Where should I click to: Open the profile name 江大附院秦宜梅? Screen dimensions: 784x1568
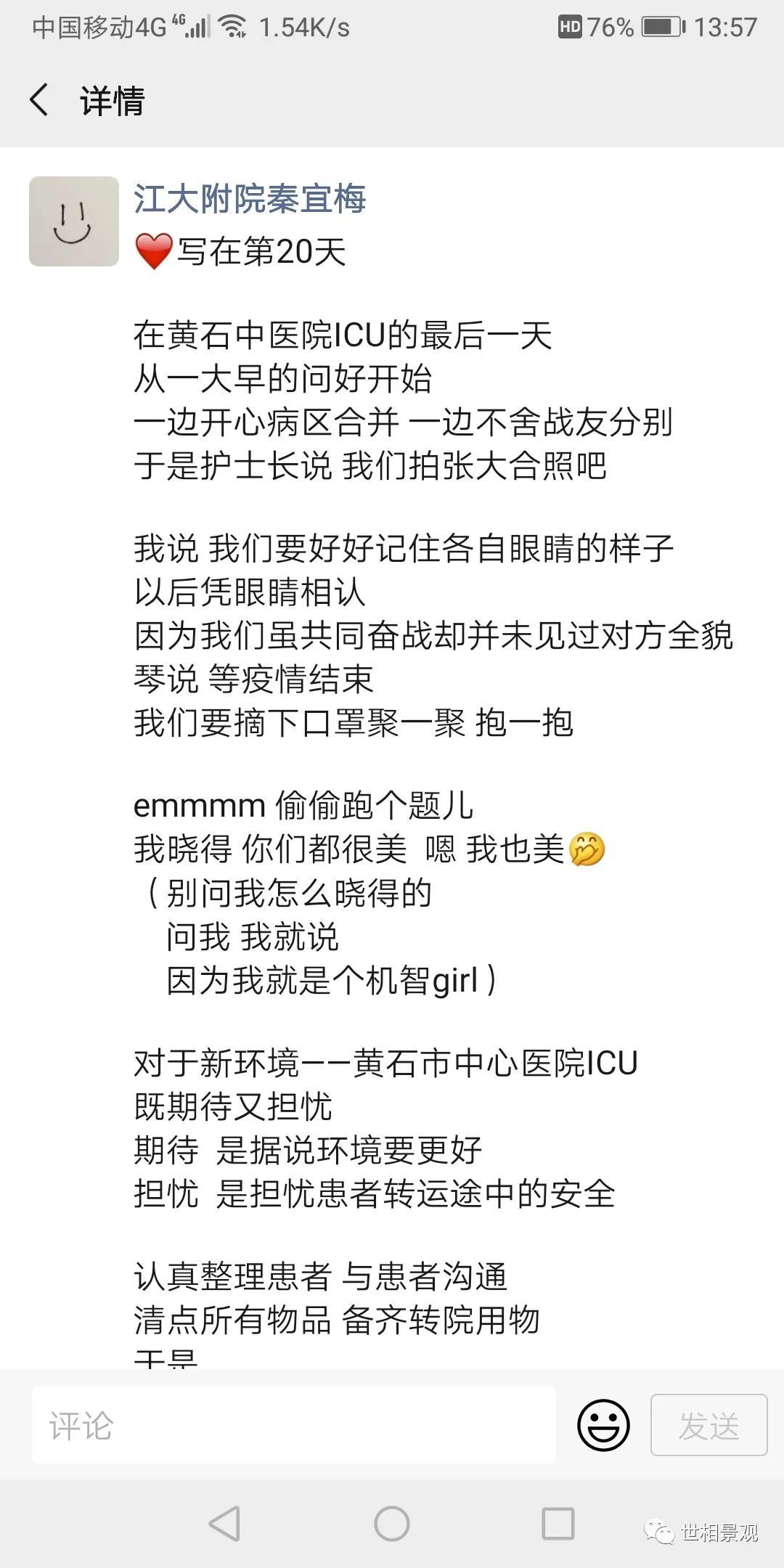(250, 199)
